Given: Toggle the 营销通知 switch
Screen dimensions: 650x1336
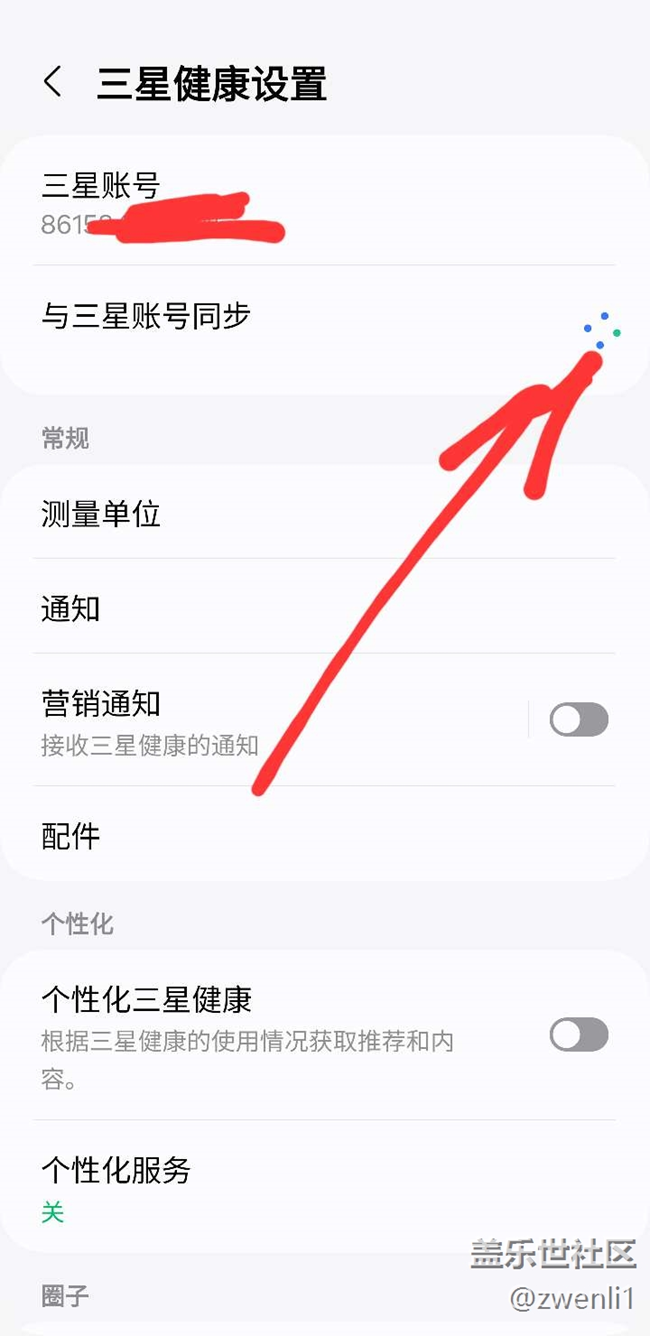Looking at the screenshot, I should (x=579, y=719).
